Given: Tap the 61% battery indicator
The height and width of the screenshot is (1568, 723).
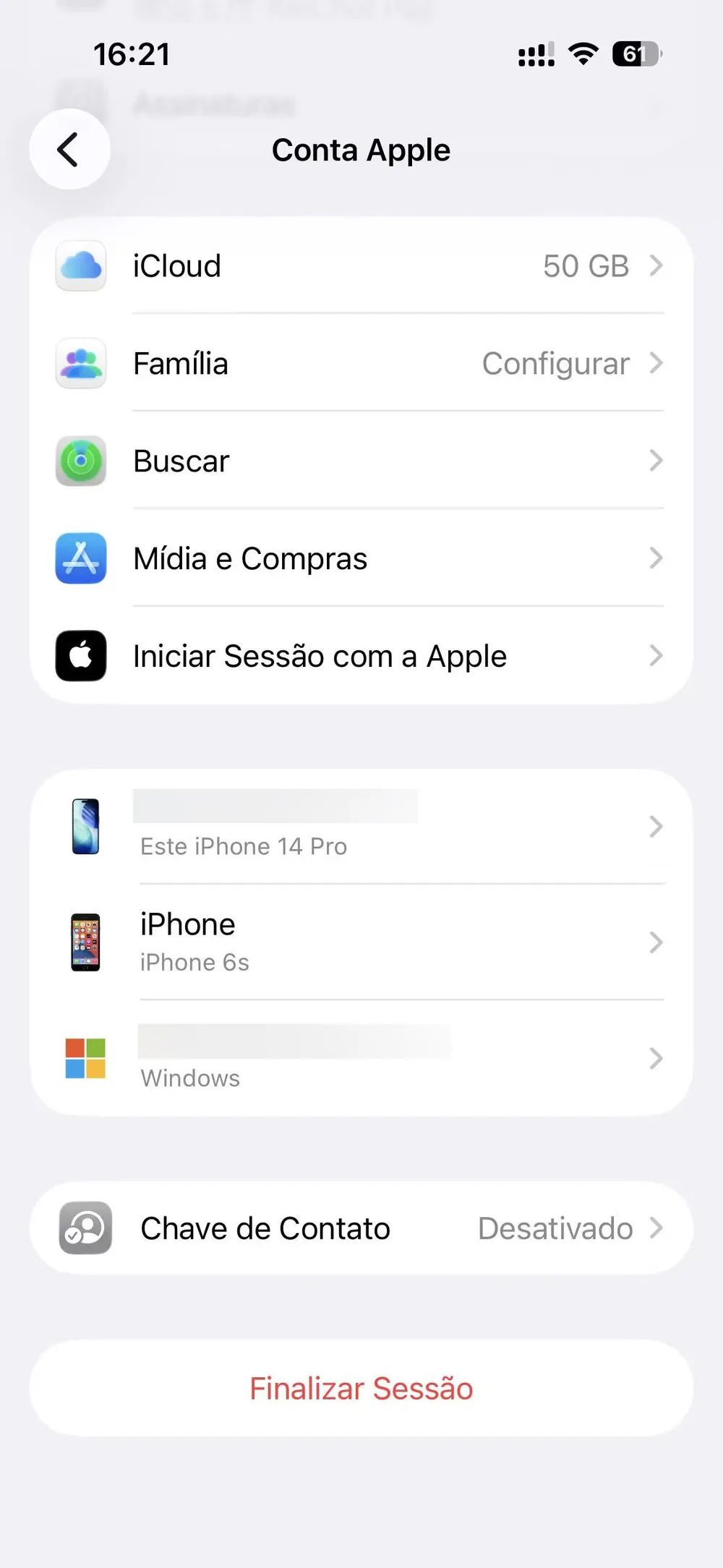Looking at the screenshot, I should 636,54.
